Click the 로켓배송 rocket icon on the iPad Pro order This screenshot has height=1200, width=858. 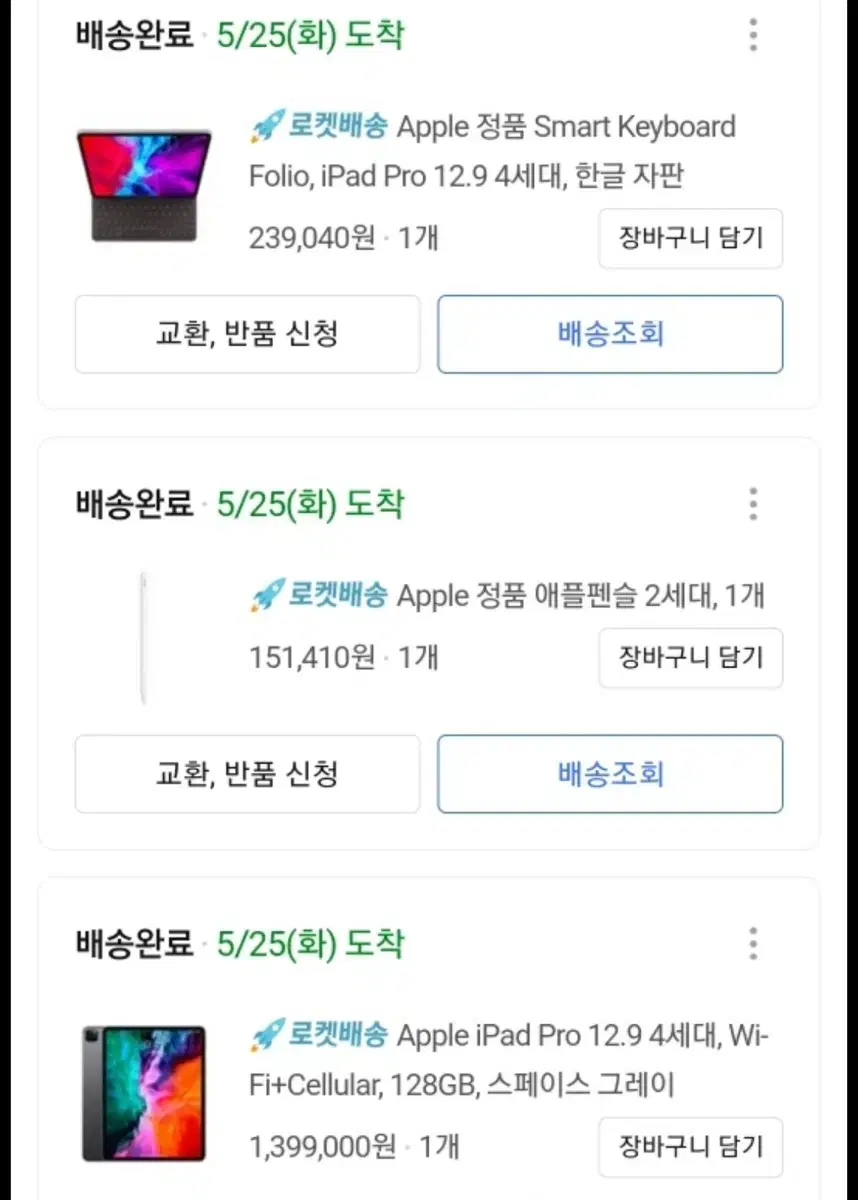point(264,1034)
